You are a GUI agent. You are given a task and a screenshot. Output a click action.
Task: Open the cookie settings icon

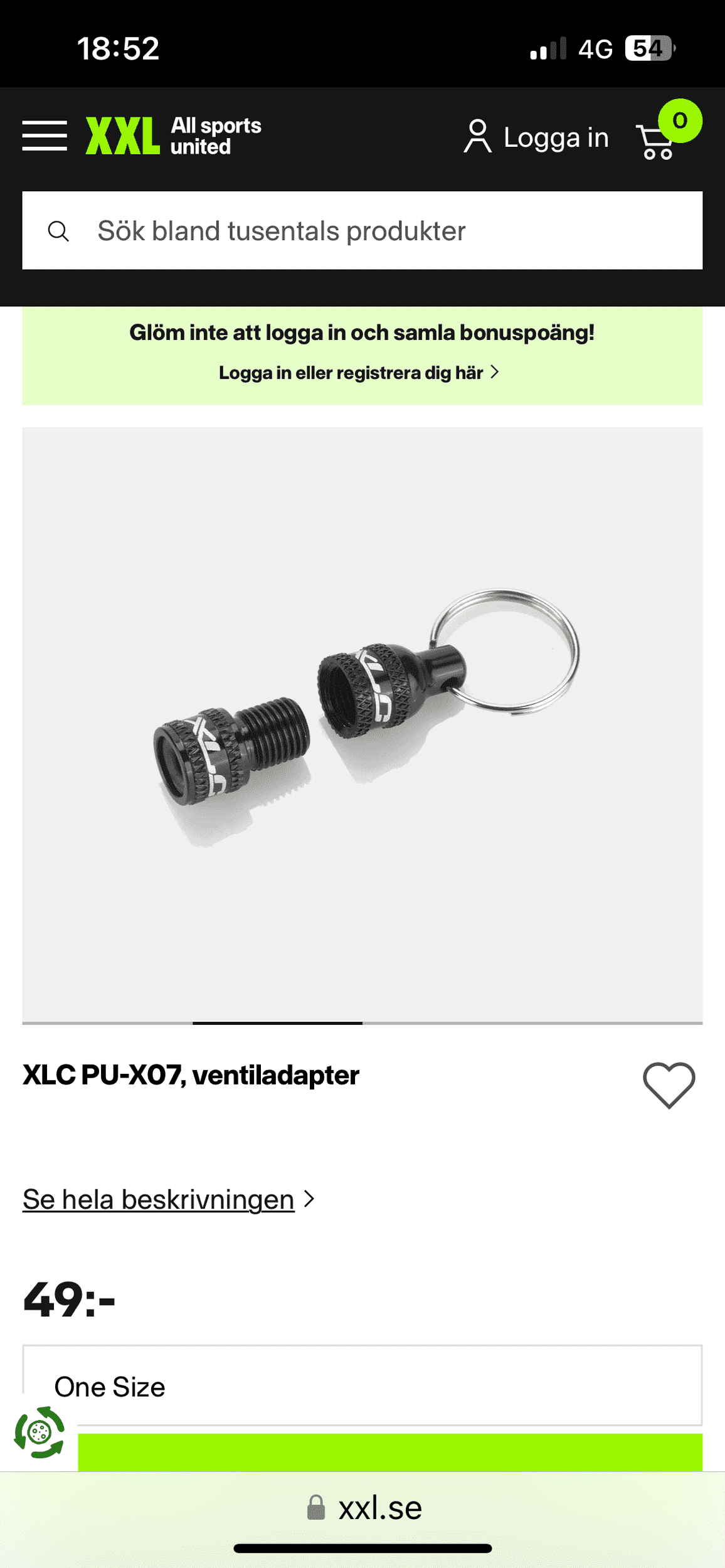[x=40, y=1433]
